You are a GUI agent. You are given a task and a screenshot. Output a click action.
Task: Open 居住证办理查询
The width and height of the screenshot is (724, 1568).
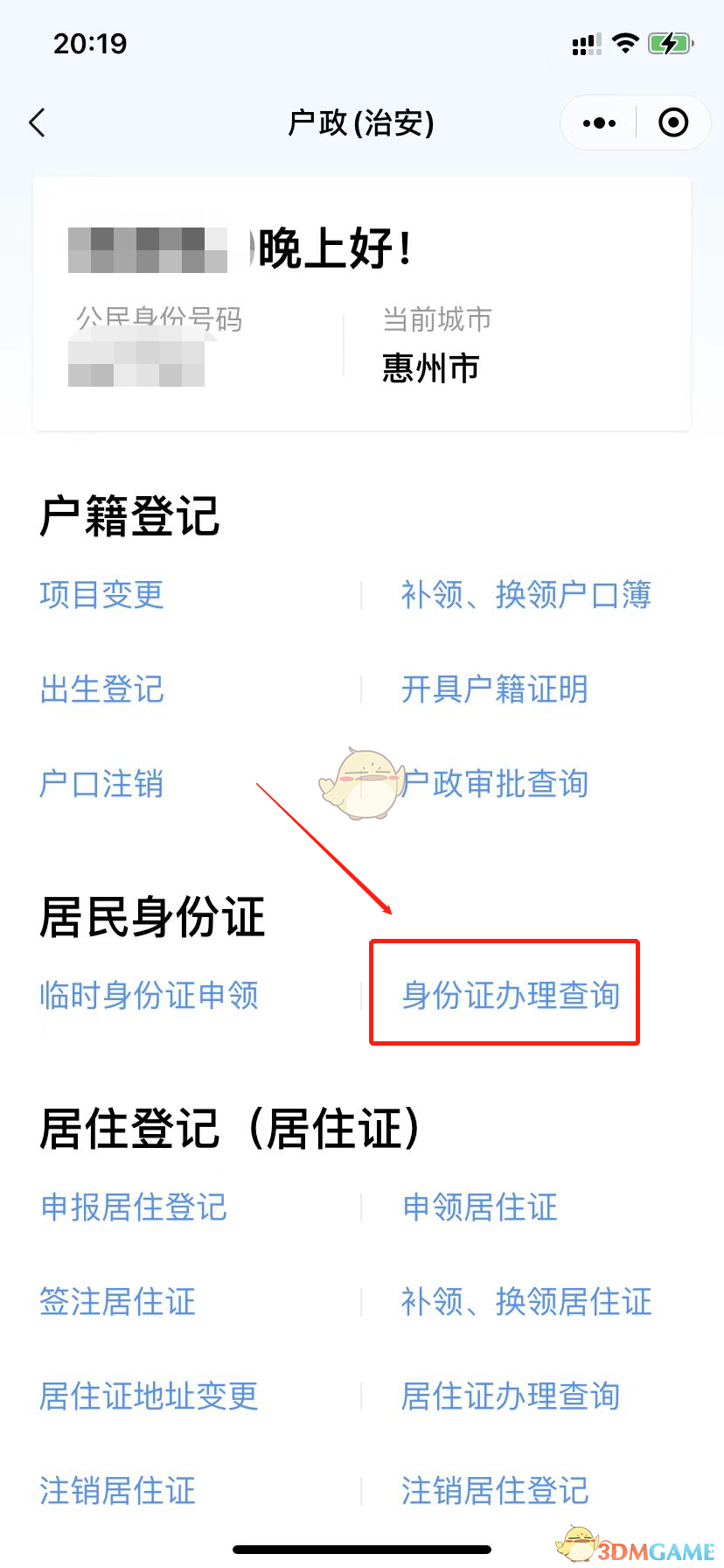pos(511,1396)
